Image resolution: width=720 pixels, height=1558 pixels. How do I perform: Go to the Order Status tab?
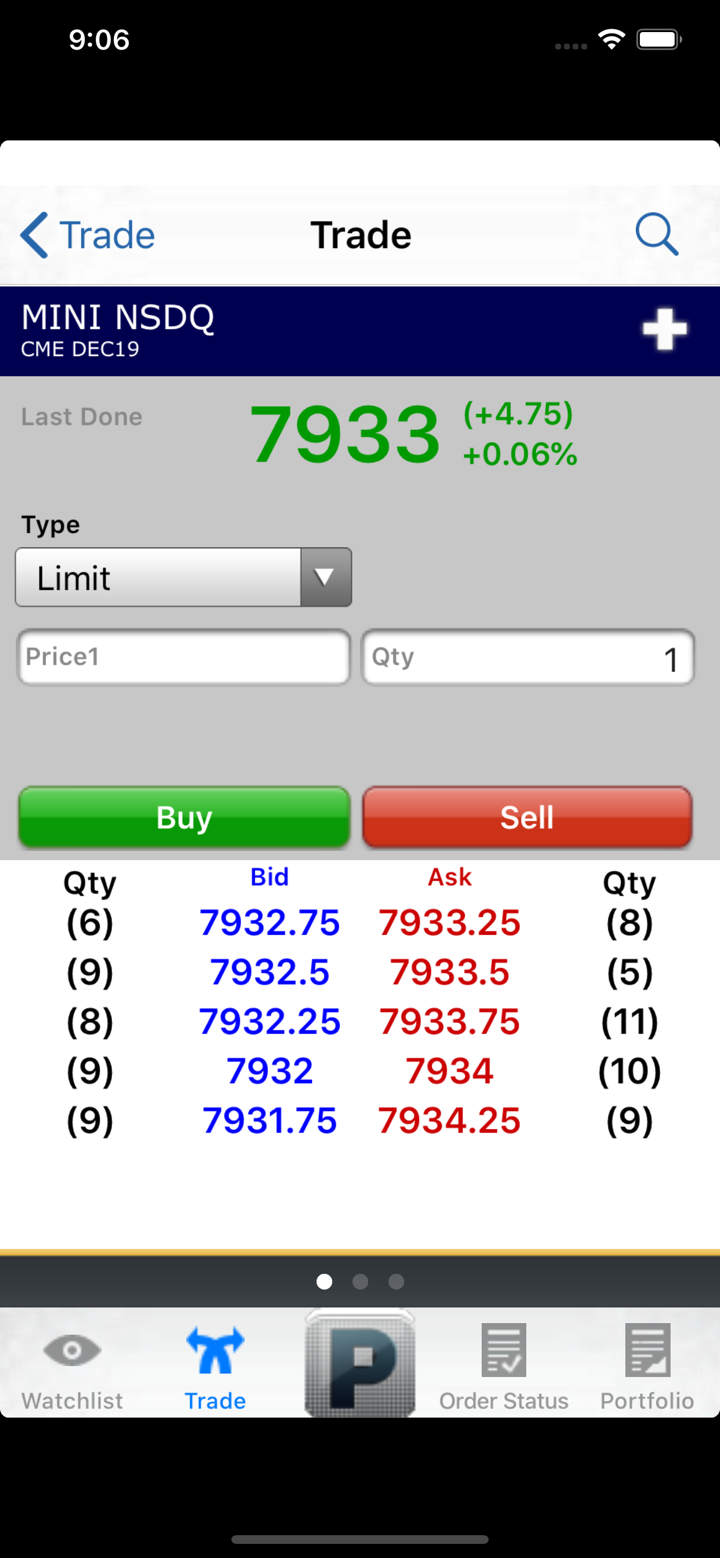pyautogui.click(x=504, y=1366)
